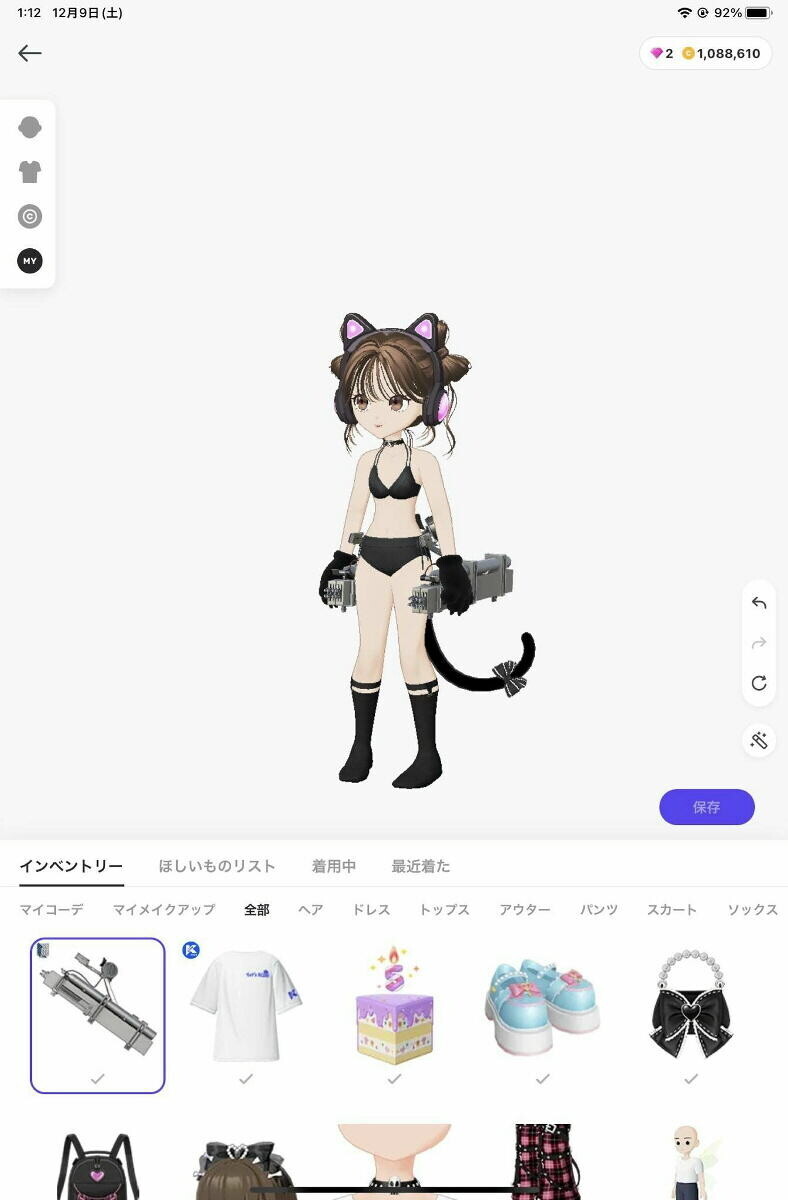This screenshot has height=1200, width=788.
Task: Undo the last outfit change
Action: (759, 603)
